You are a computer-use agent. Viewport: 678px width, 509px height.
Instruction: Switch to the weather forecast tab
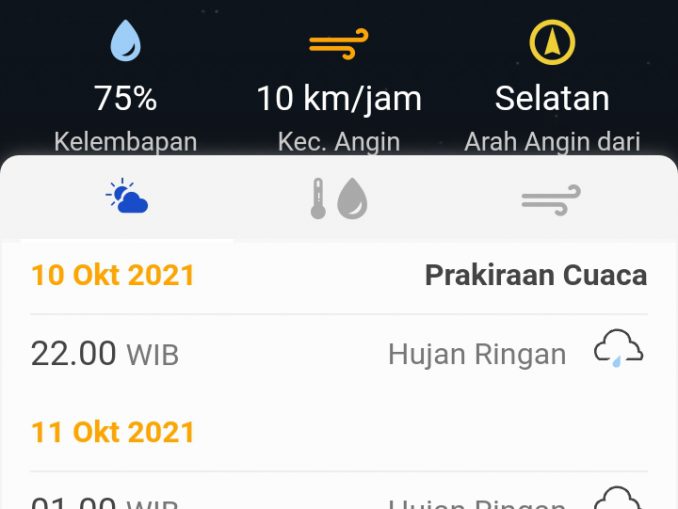point(127,199)
